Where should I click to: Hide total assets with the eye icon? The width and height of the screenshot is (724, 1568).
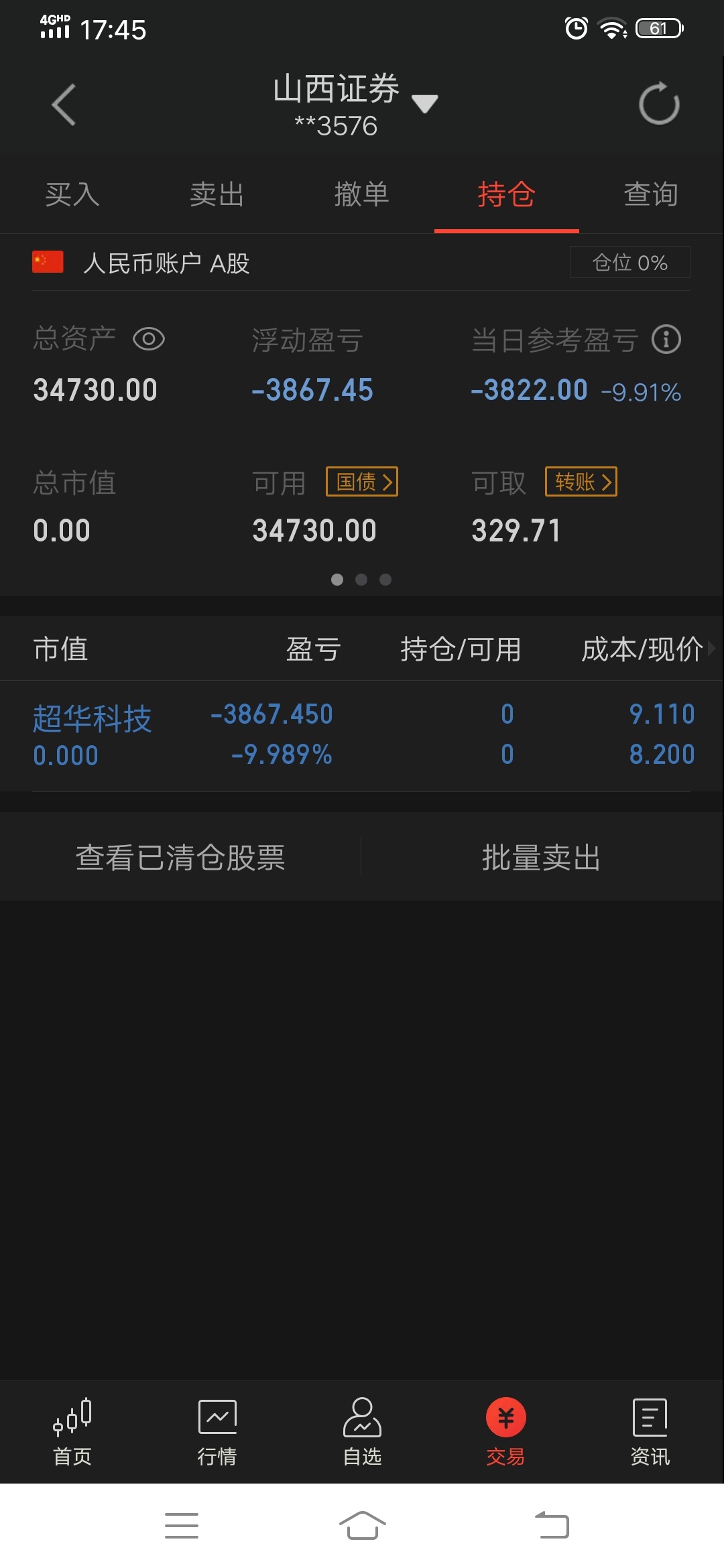click(149, 339)
